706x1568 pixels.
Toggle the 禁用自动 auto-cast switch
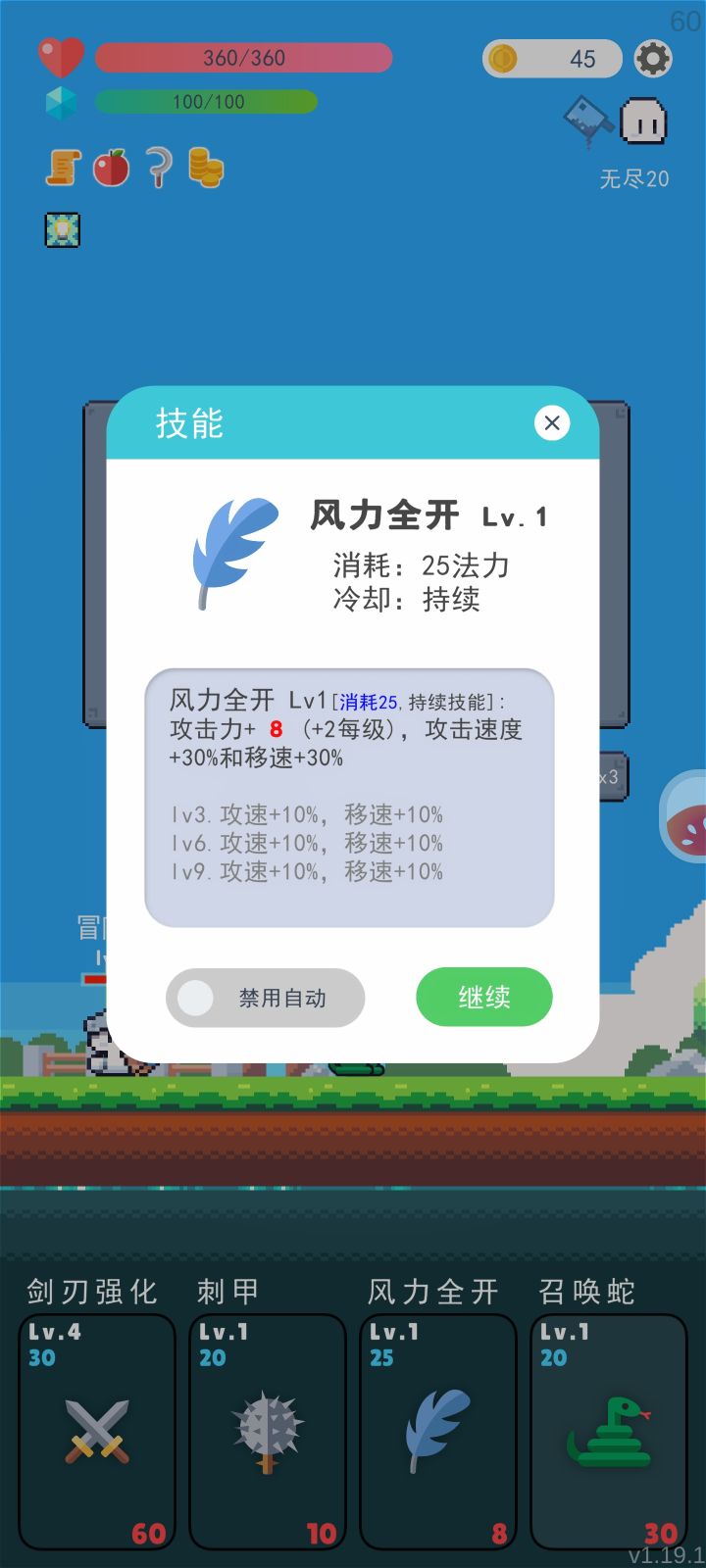265,997
